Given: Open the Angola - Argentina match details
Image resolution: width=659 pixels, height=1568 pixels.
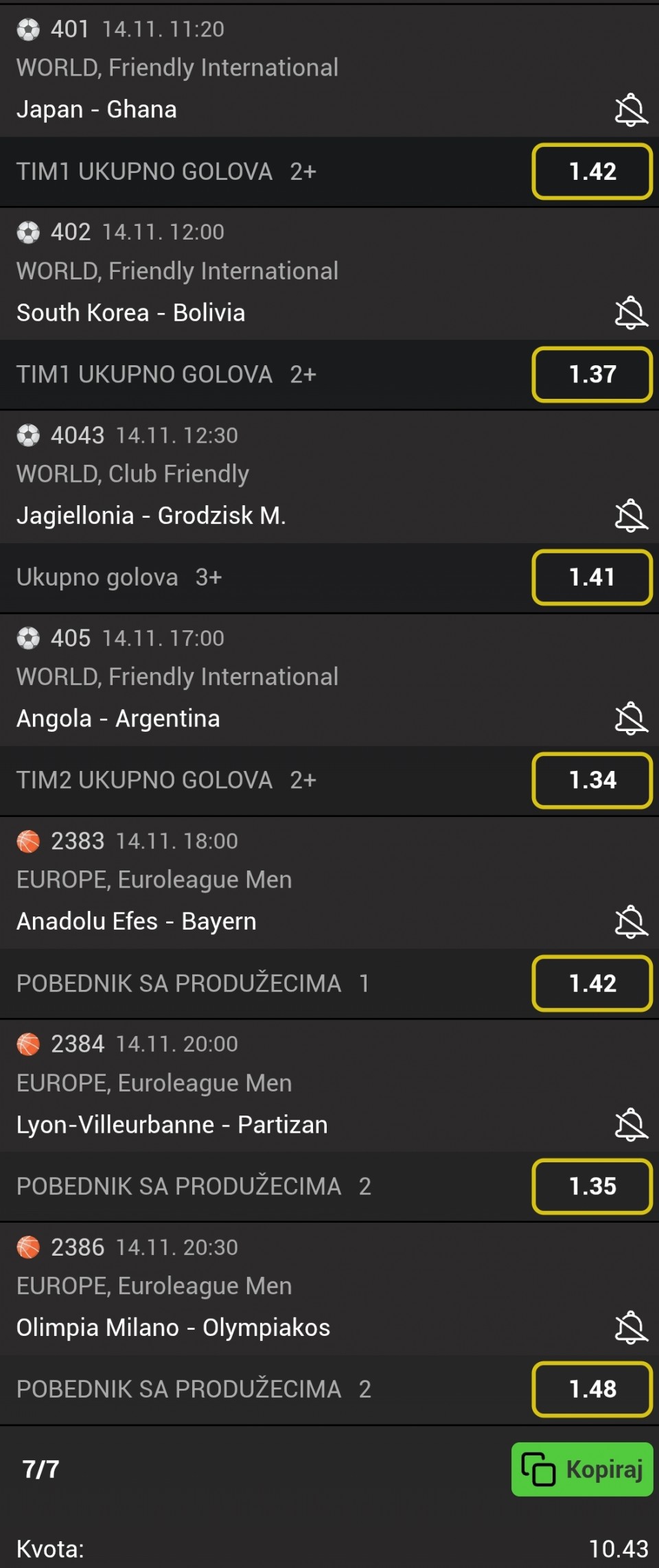Looking at the screenshot, I should 118,719.
